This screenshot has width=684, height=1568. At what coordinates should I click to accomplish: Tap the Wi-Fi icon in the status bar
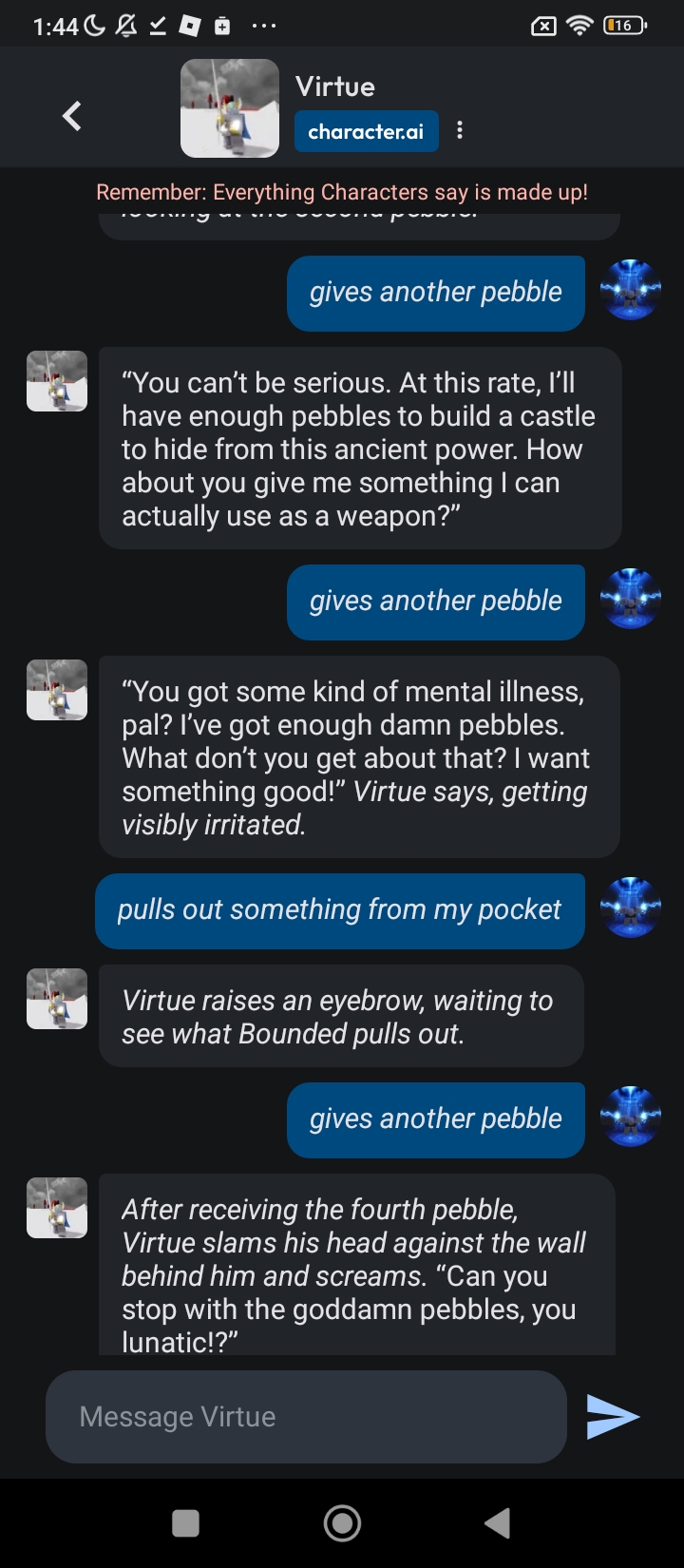[580, 26]
